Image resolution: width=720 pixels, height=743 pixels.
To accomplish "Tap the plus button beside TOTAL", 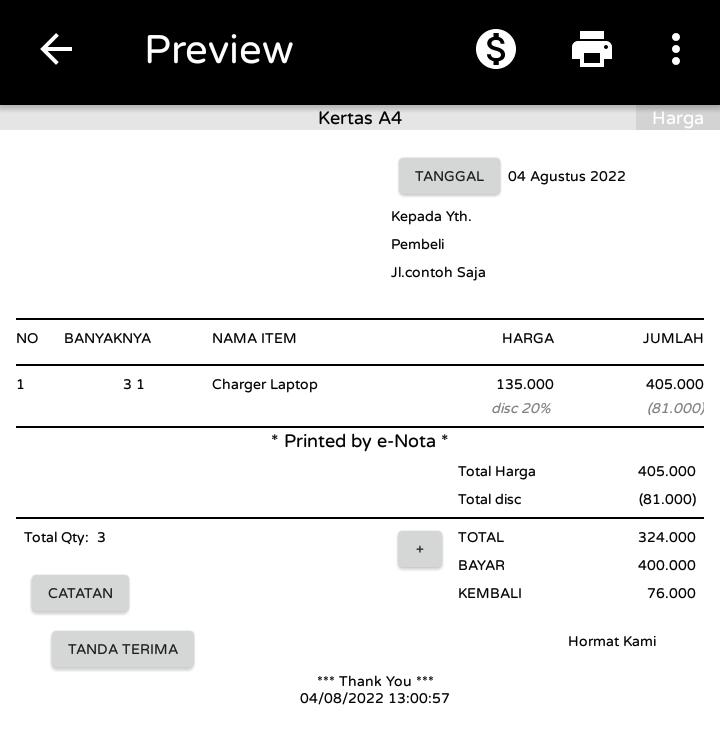I will [x=420, y=549].
